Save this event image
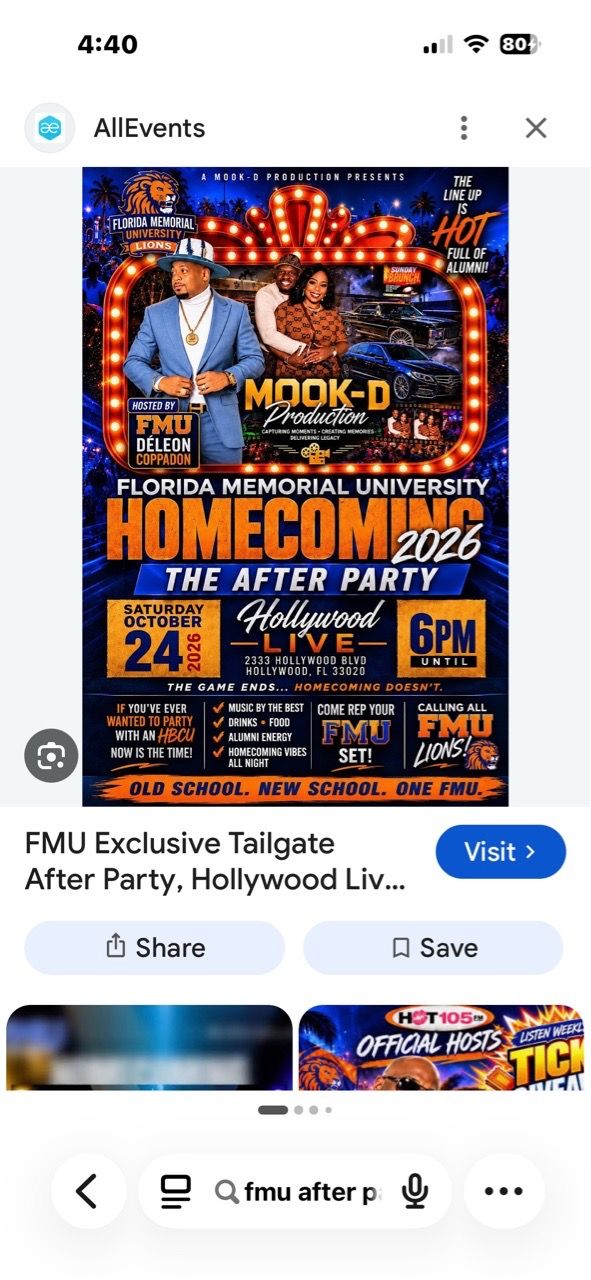The height and width of the screenshot is (1280, 591). pos(433,948)
